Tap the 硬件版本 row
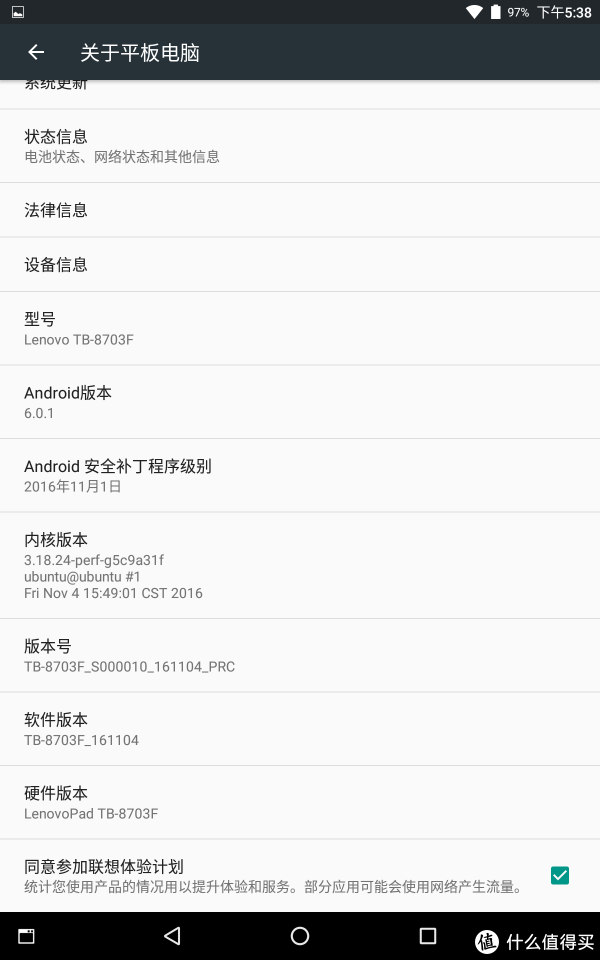 pyautogui.click(x=300, y=803)
